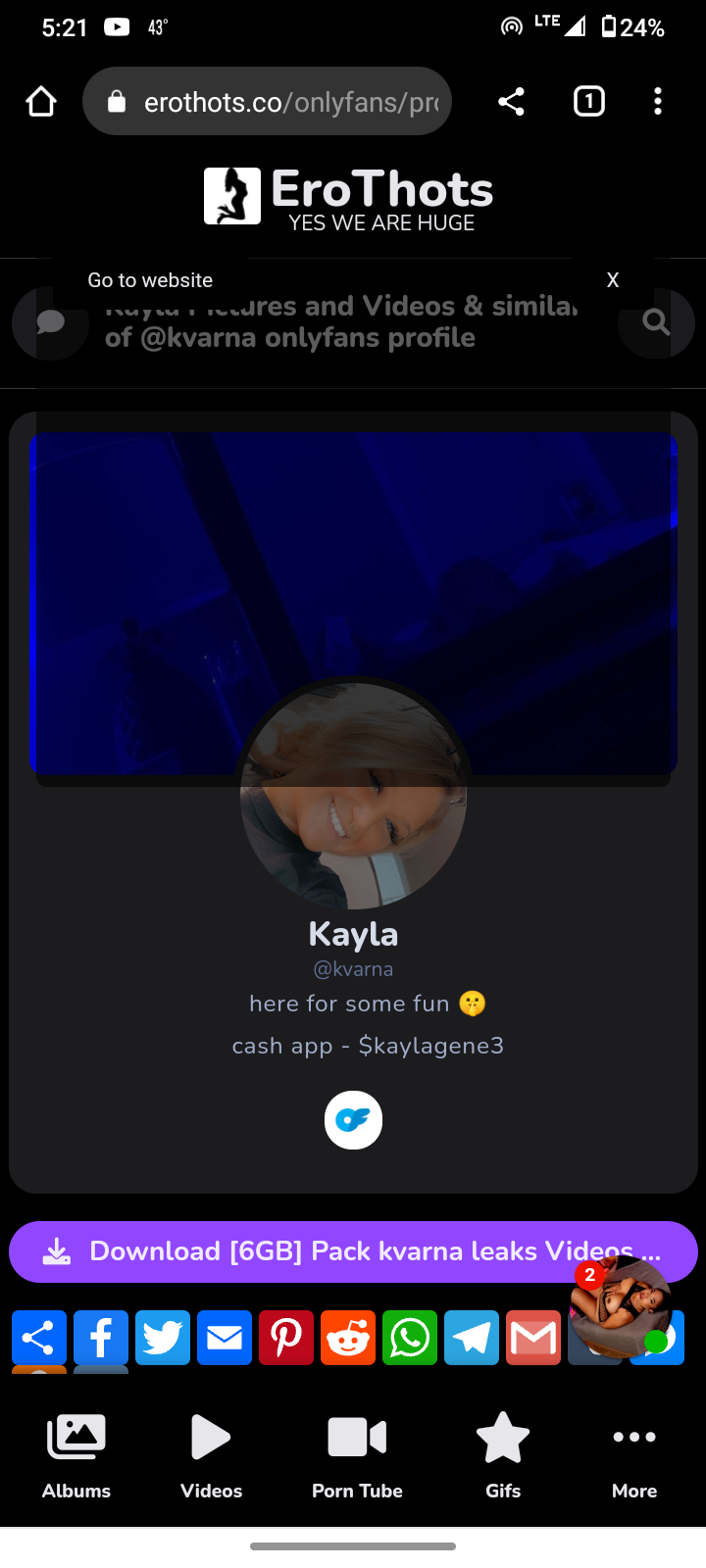Open the chat bubble icon
Screen dimensions: 706x1568
(50, 322)
